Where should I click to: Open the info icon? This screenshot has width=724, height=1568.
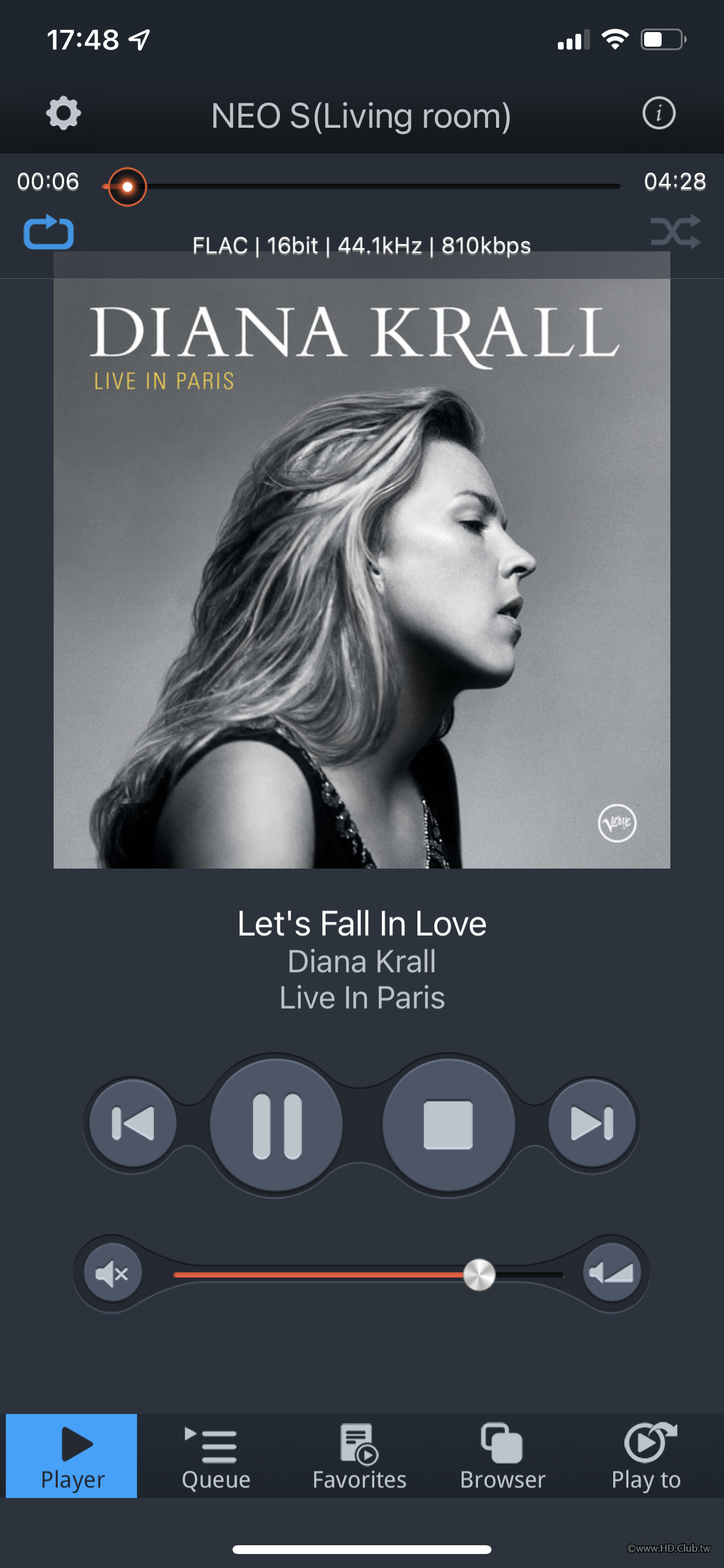(658, 113)
